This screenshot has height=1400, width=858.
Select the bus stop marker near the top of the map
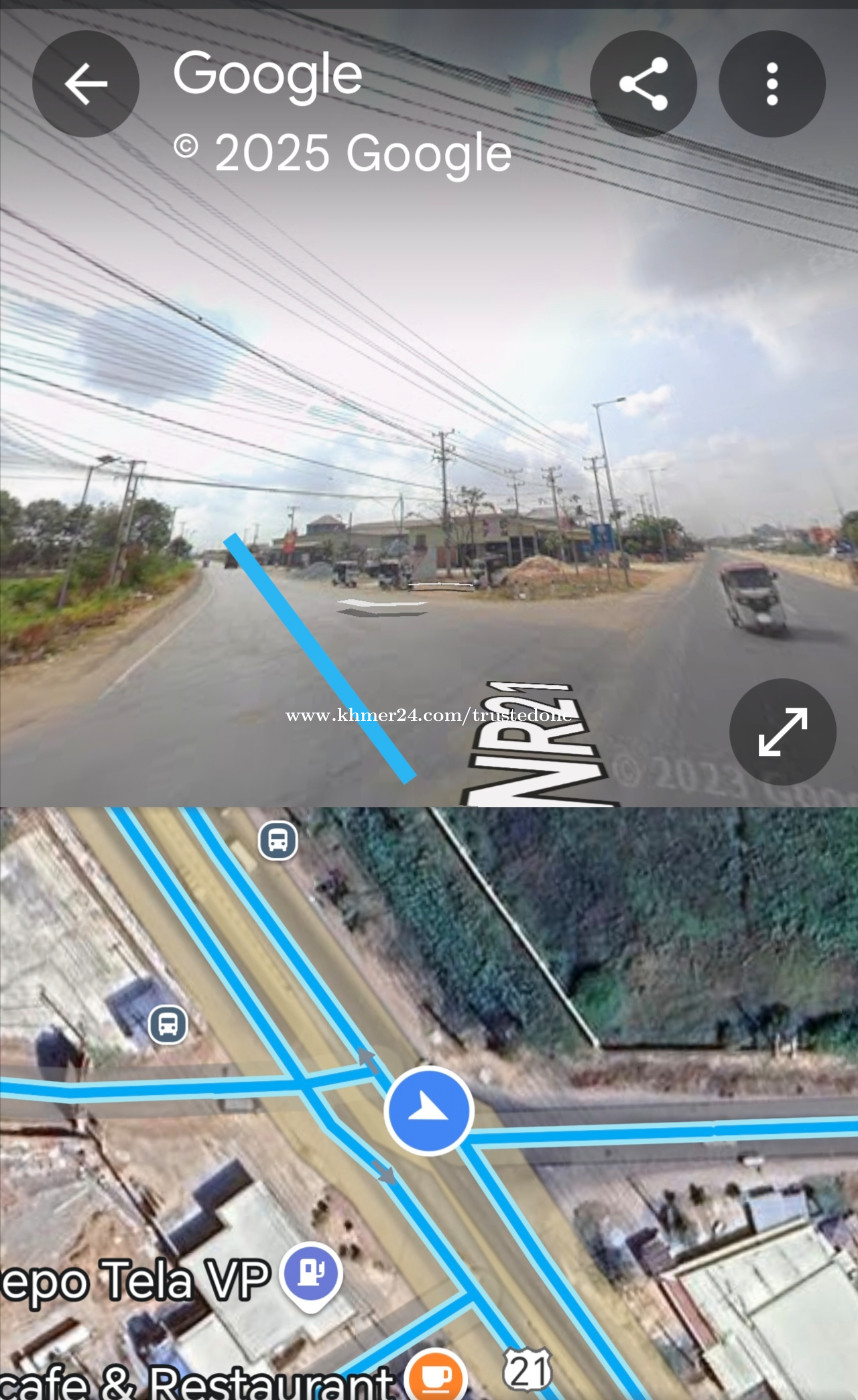click(x=277, y=841)
